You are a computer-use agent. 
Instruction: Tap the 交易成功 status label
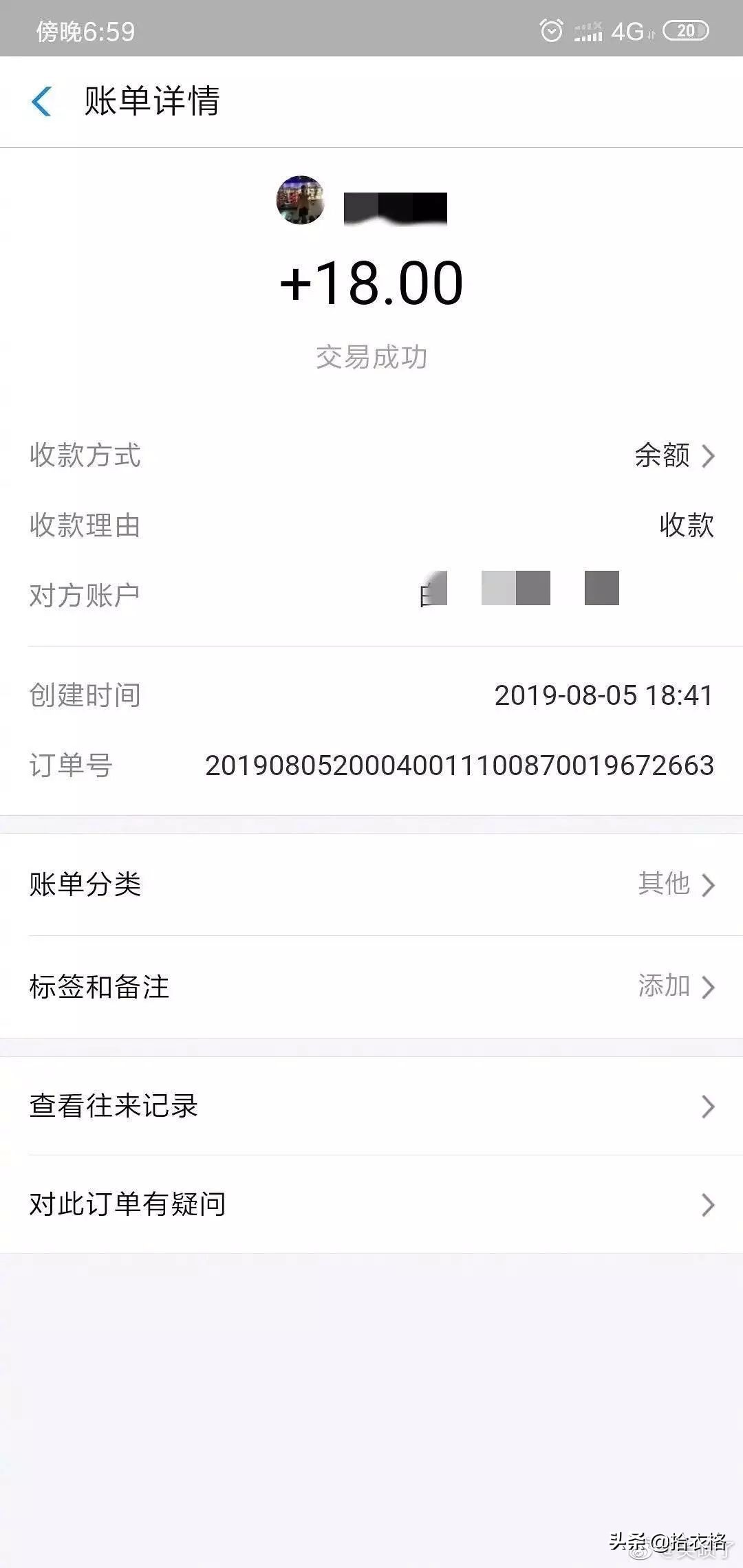[x=371, y=356]
